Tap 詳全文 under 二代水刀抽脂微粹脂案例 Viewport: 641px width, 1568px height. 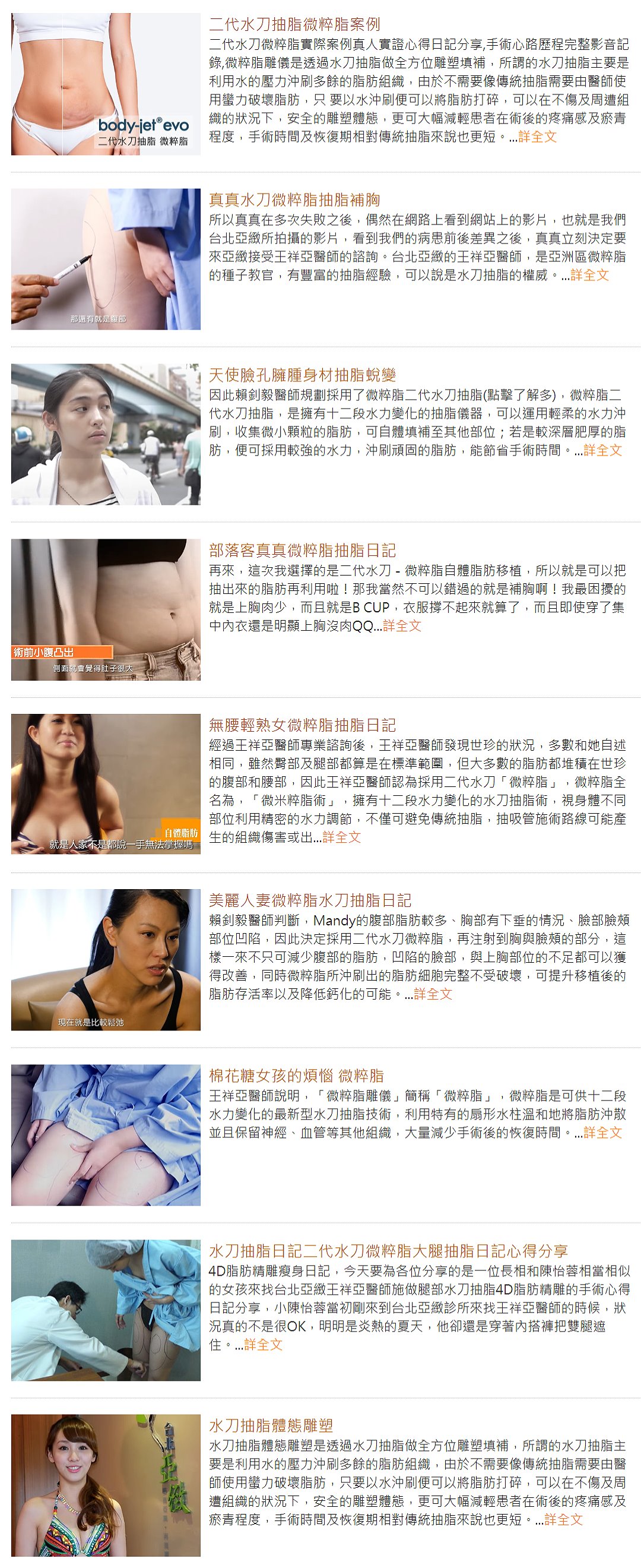click(x=537, y=137)
